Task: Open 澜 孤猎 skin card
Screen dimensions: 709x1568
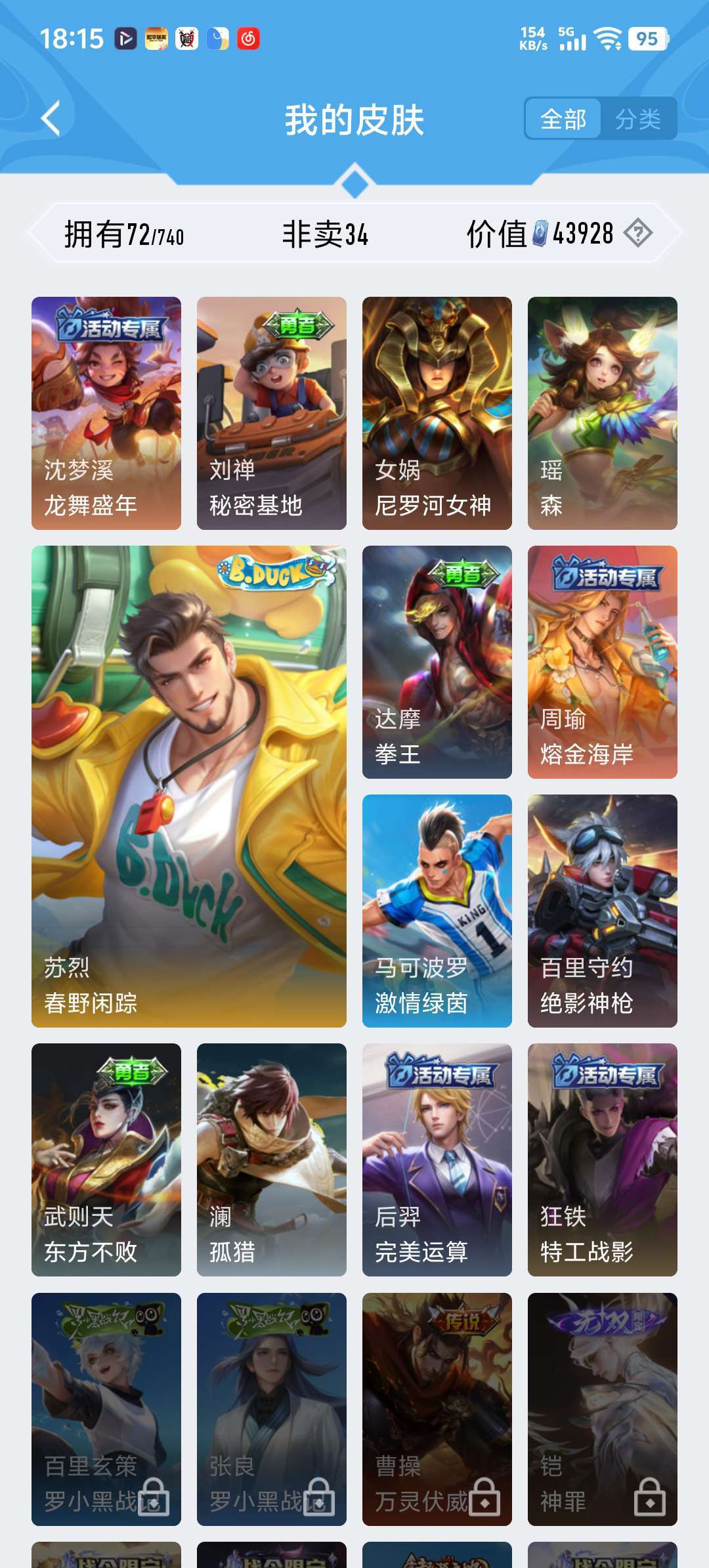Action: pyautogui.click(x=272, y=1160)
